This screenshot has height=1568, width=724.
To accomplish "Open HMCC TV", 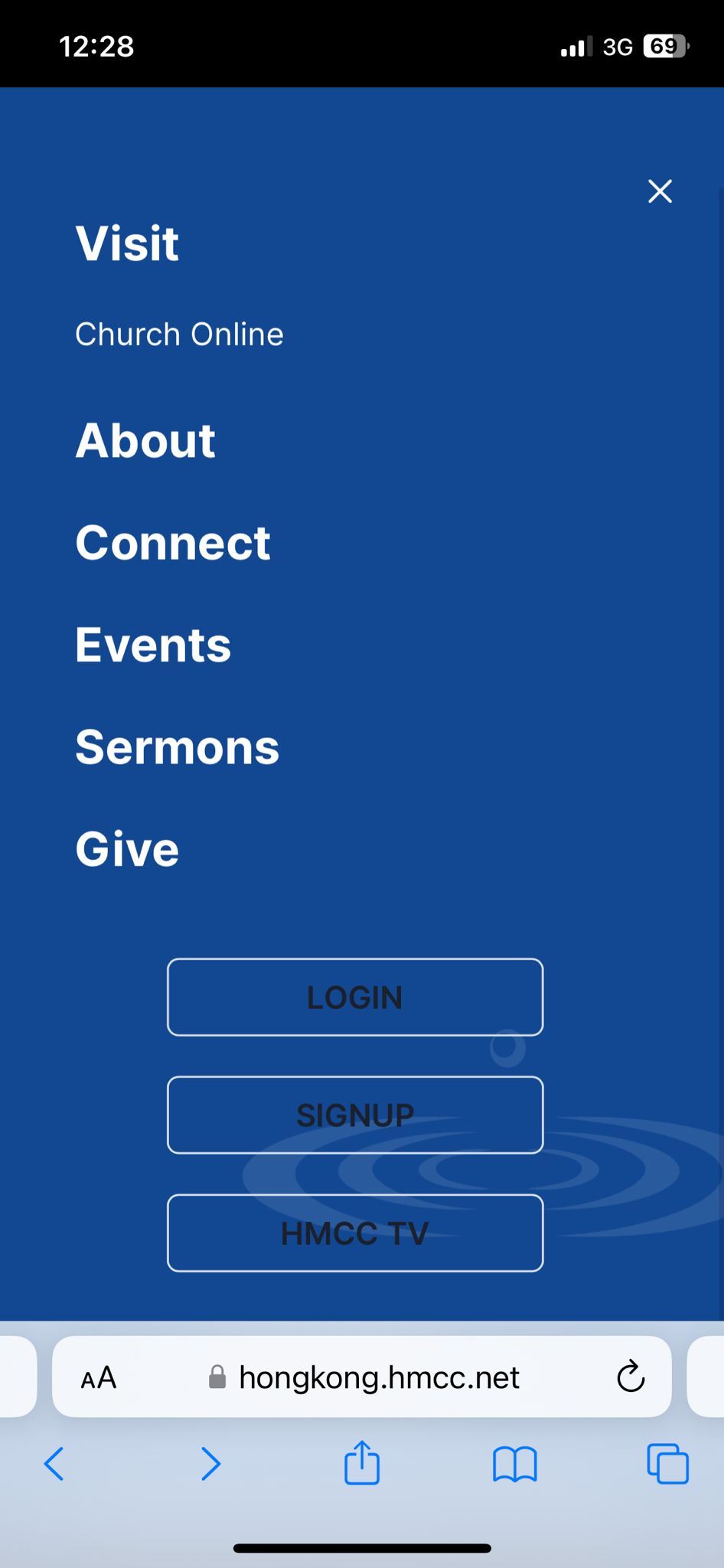I will [x=354, y=1233].
